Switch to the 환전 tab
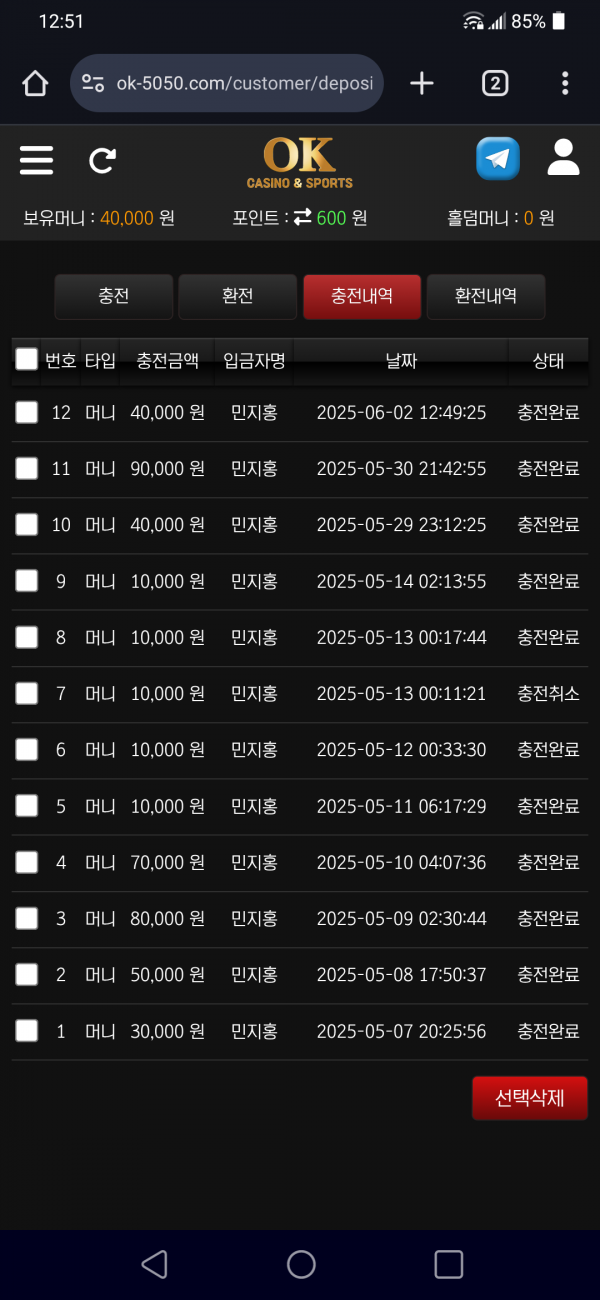This screenshot has width=600, height=1300. (x=237, y=297)
